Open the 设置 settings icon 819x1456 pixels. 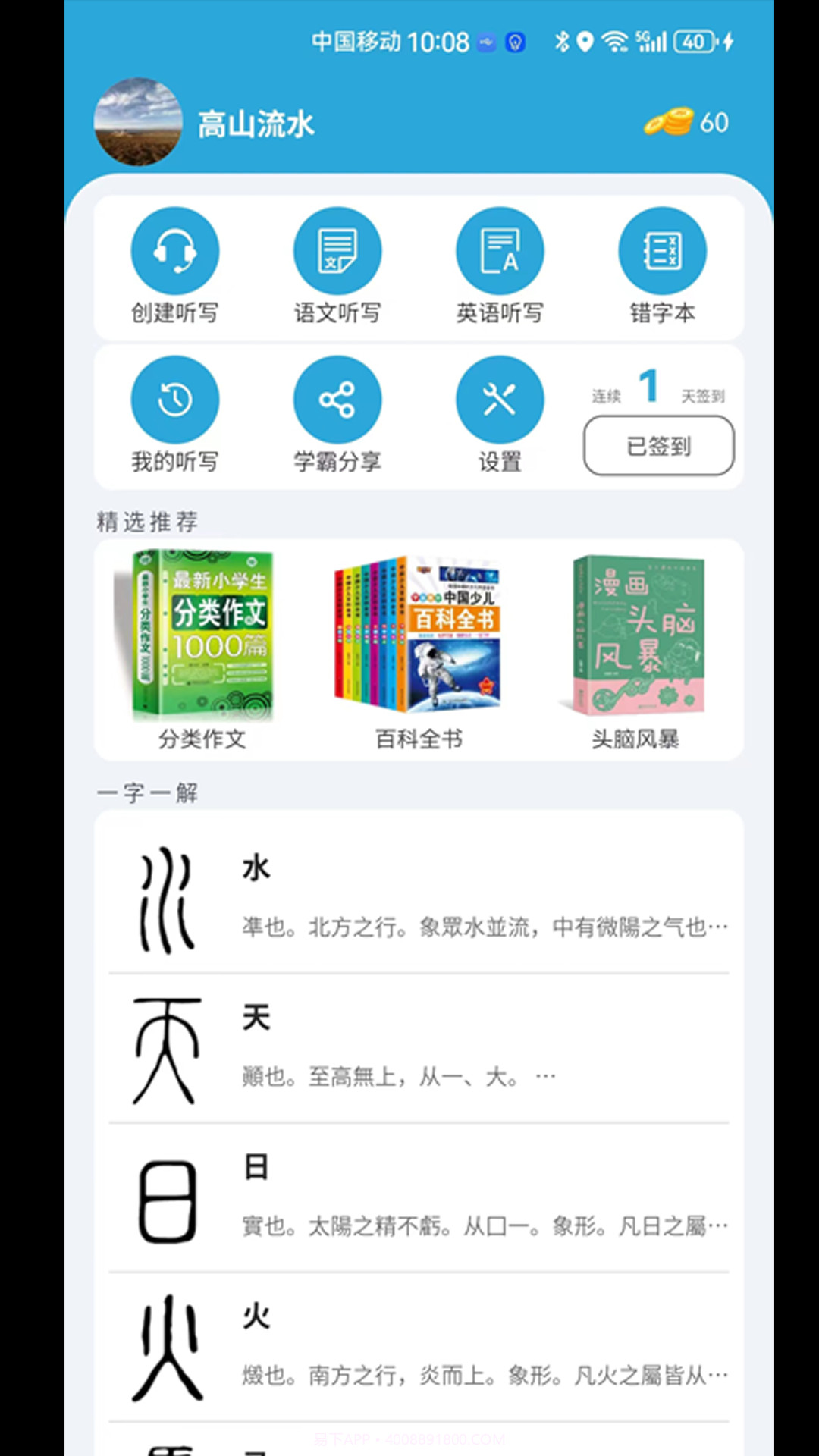click(500, 398)
